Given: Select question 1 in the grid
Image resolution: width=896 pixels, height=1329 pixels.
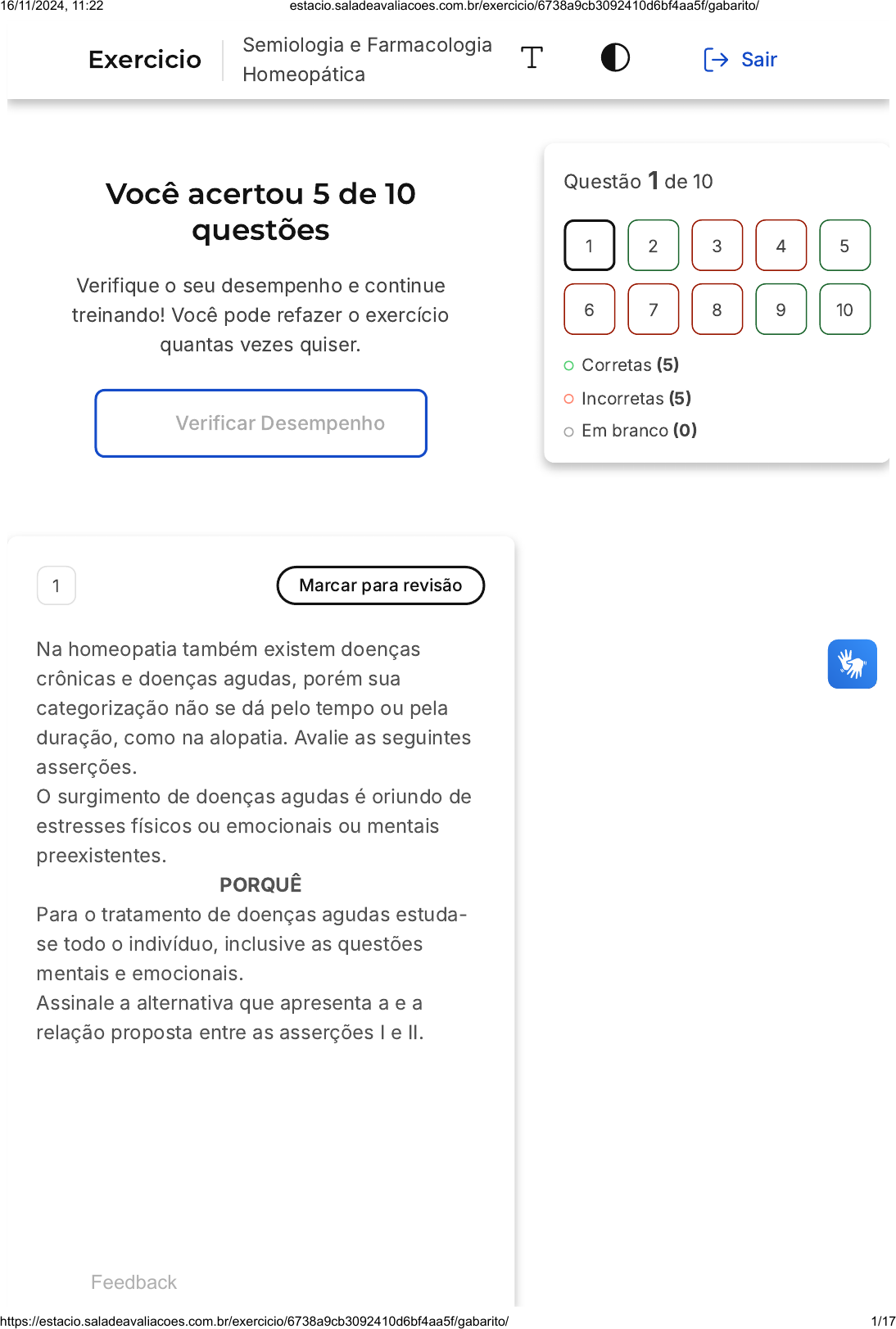Looking at the screenshot, I should [590, 246].
